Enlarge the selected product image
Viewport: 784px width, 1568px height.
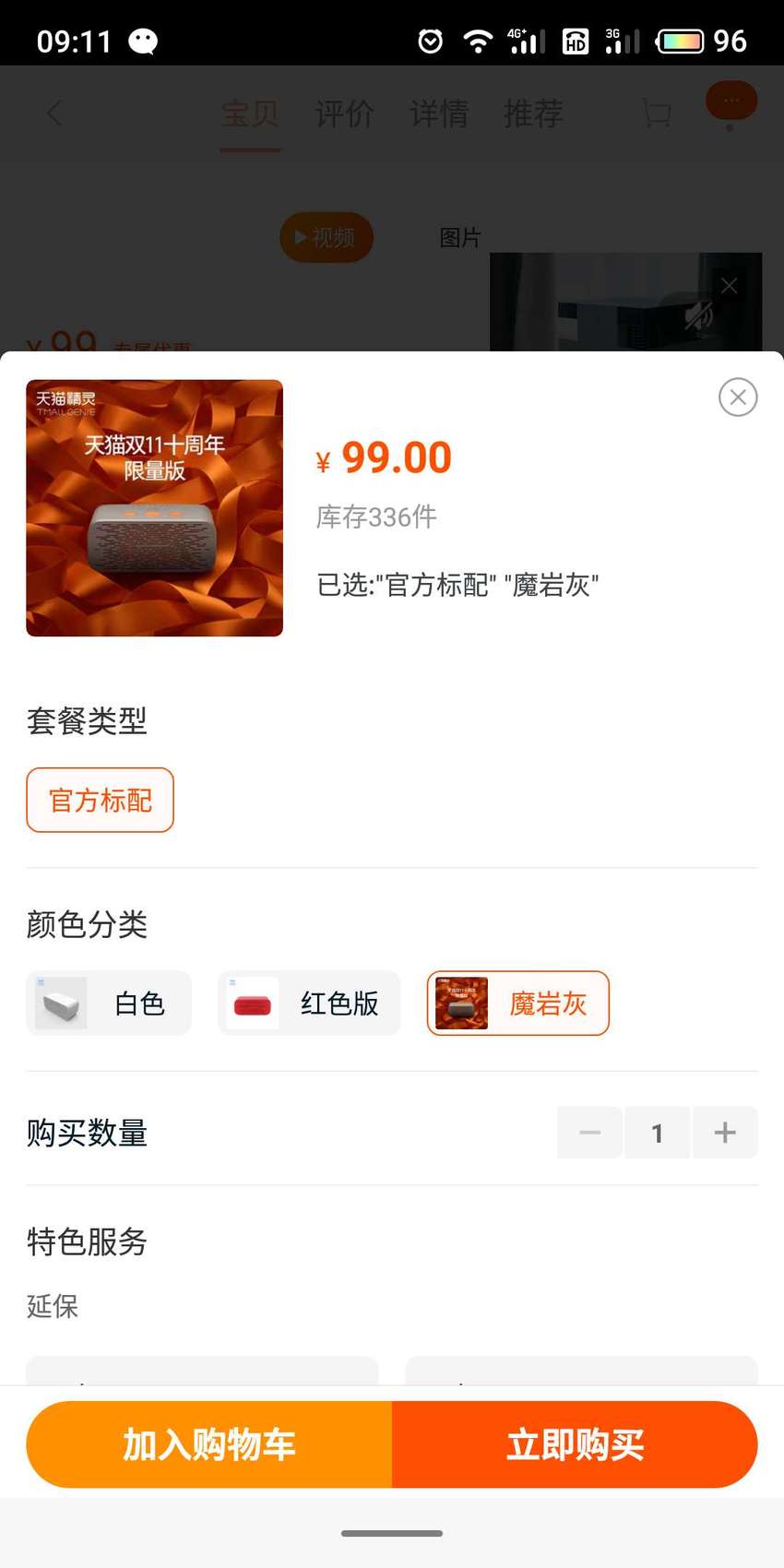coord(155,508)
